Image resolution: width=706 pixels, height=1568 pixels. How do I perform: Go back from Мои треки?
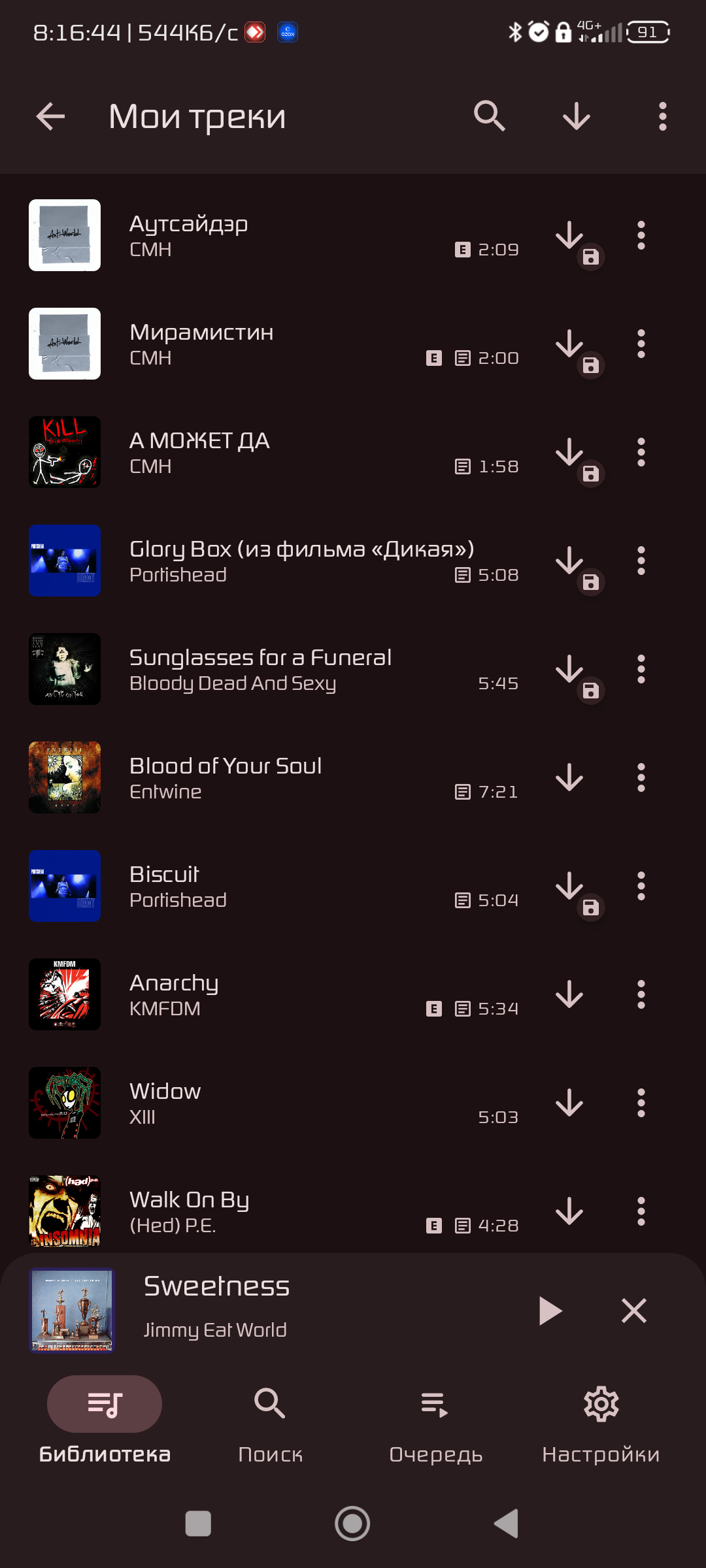(x=50, y=117)
